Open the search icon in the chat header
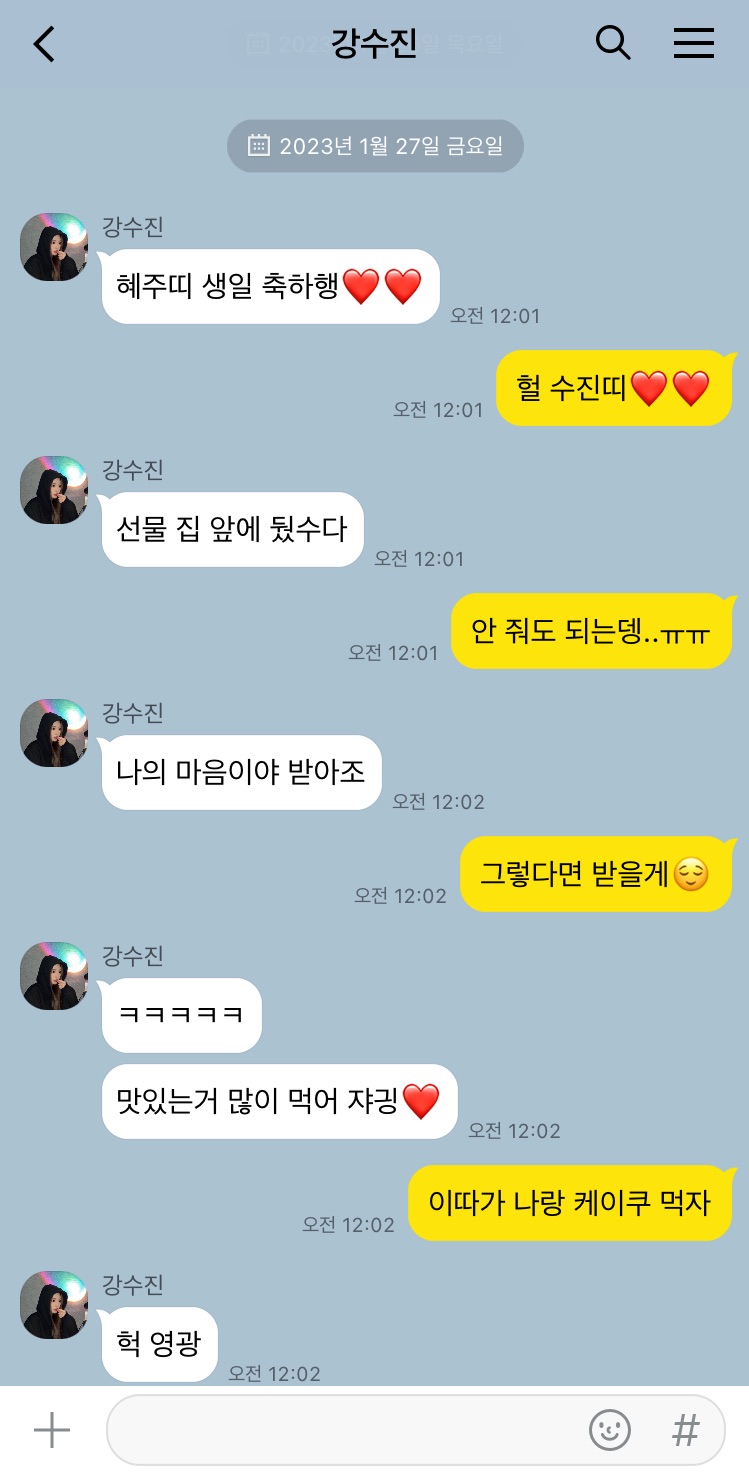Viewport: 749px width, 1482px height. point(614,44)
